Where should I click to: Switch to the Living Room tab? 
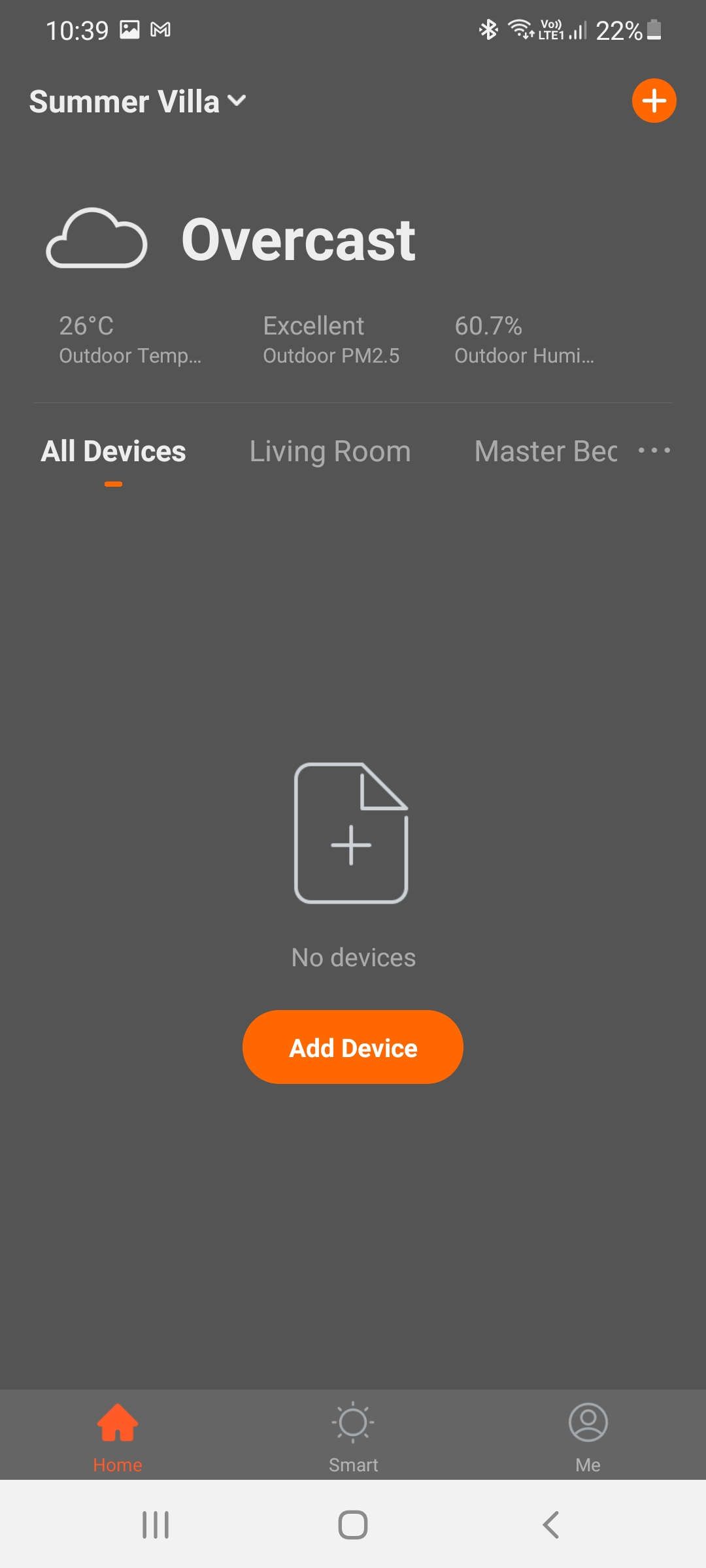click(330, 451)
